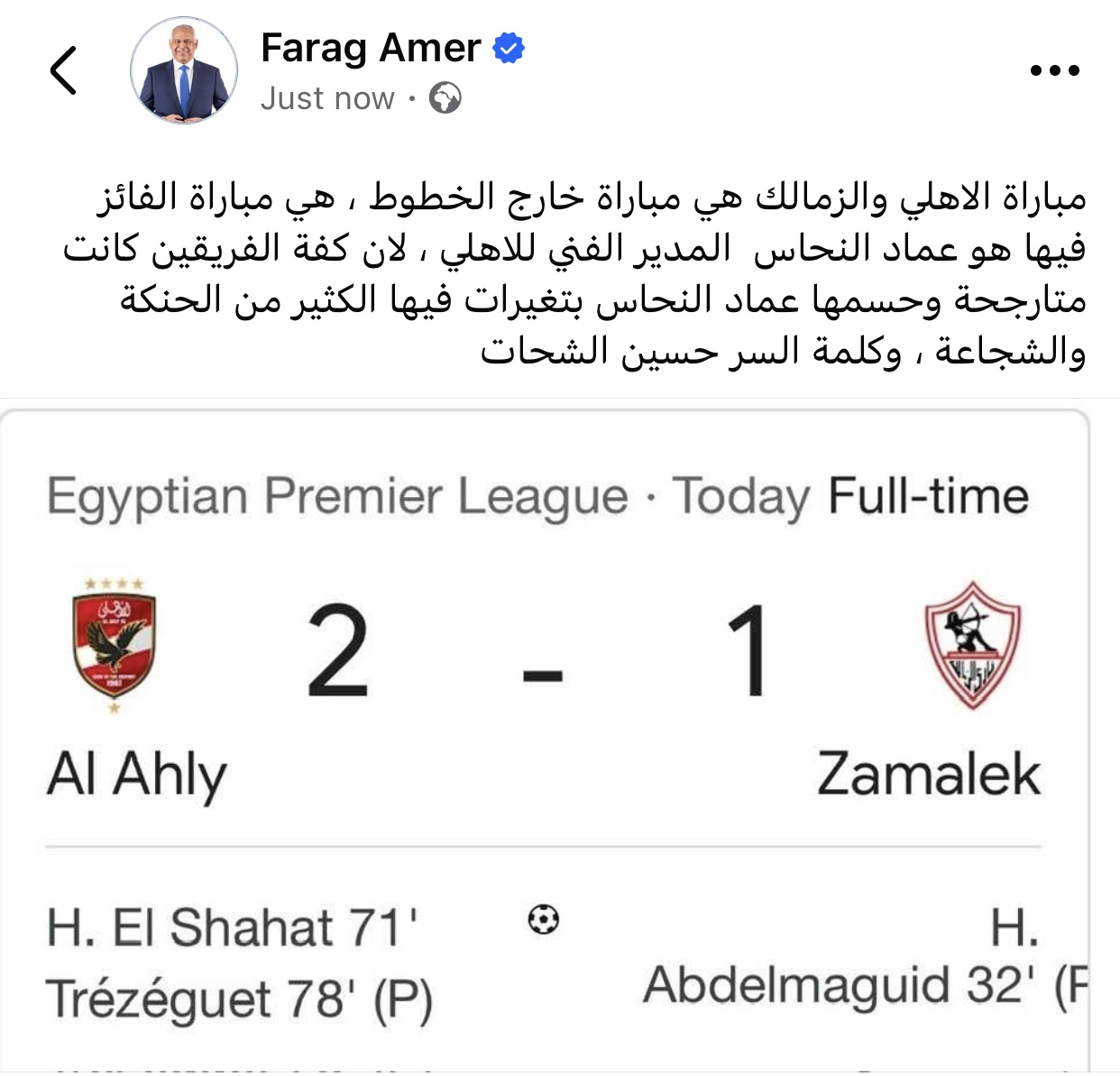Viewport: 1120px width, 1076px height.
Task: Open Farag Amer's profile picture
Action: [x=184, y=70]
